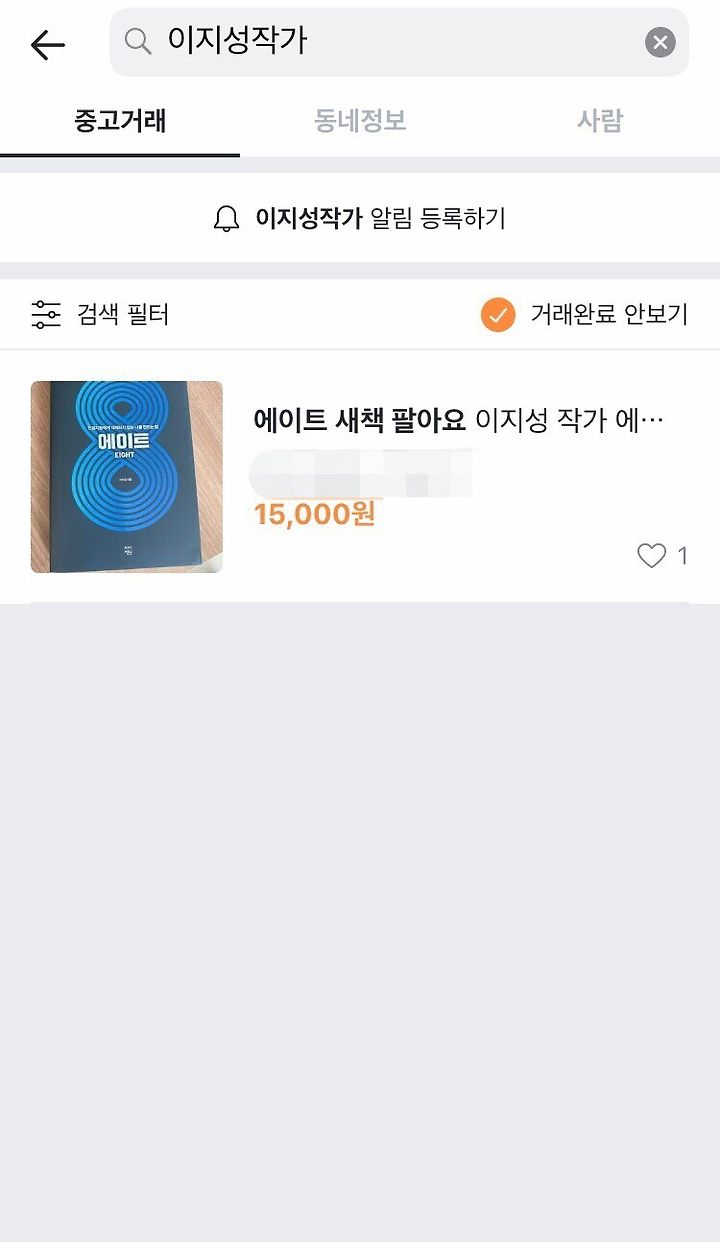Clear the search text with the X
Image resolution: width=720 pixels, height=1242 pixels.
pyautogui.click(x=660, y=42)
